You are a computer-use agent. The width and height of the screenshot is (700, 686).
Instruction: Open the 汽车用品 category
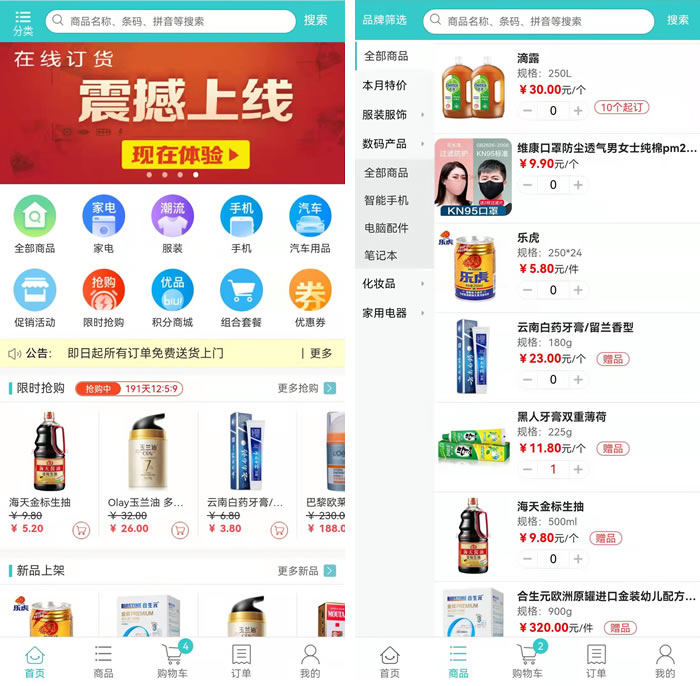pos(310,217)
